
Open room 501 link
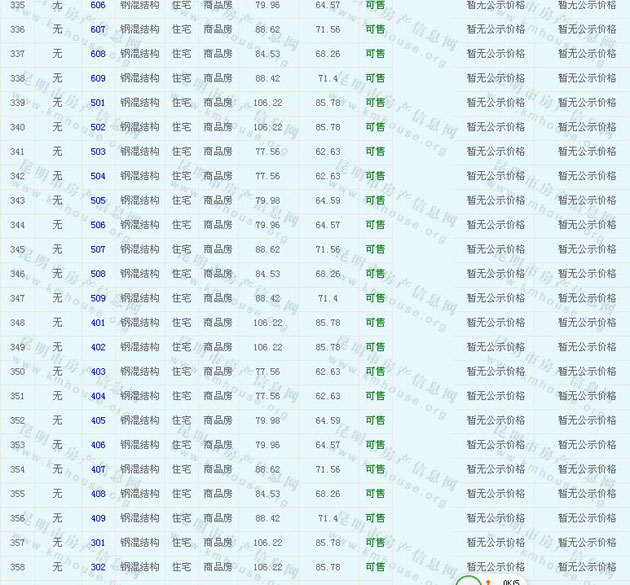point(97,103)
